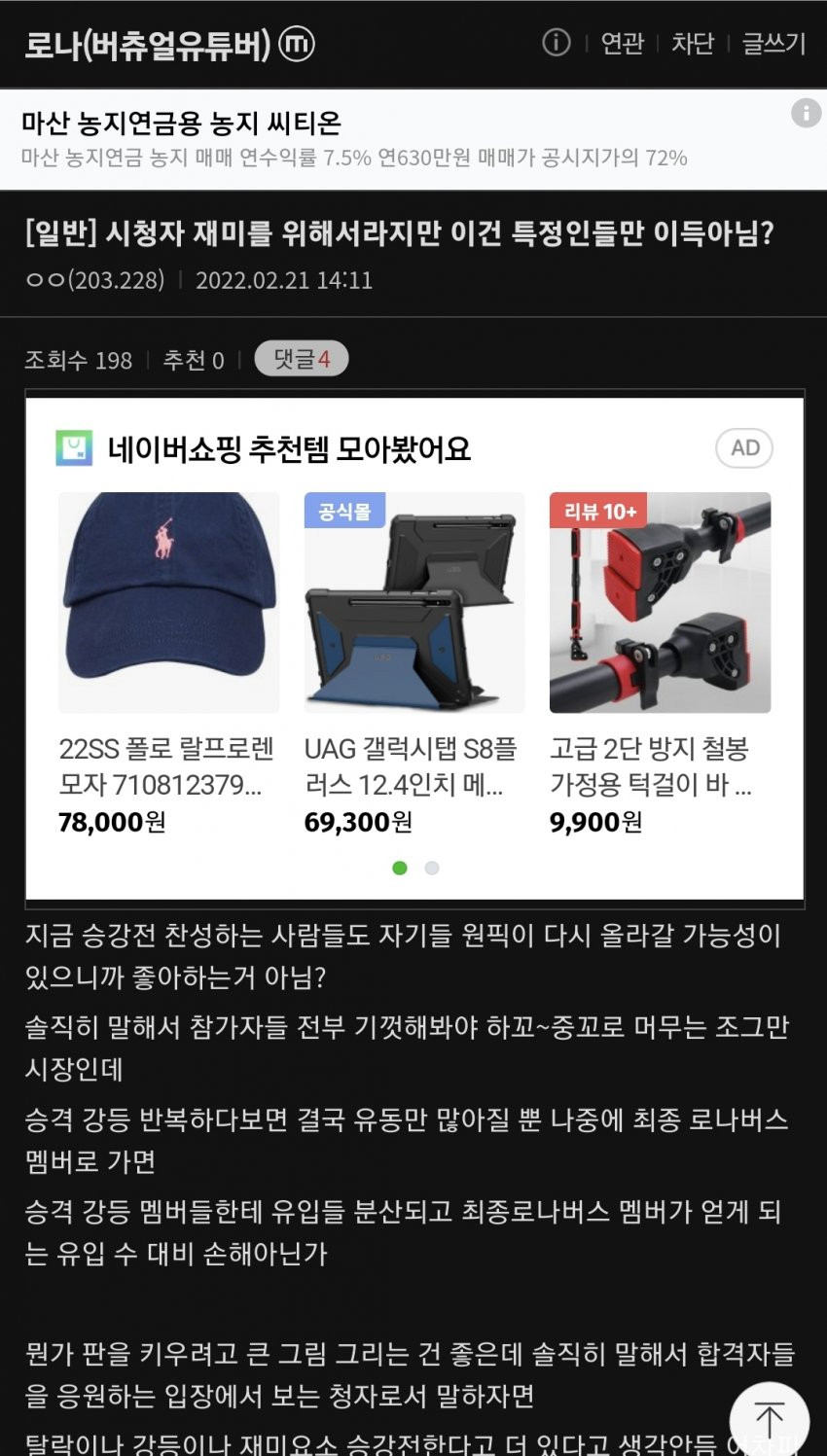Tap the ad info icon on banner
827x1456 pixels.
point(806,113)
